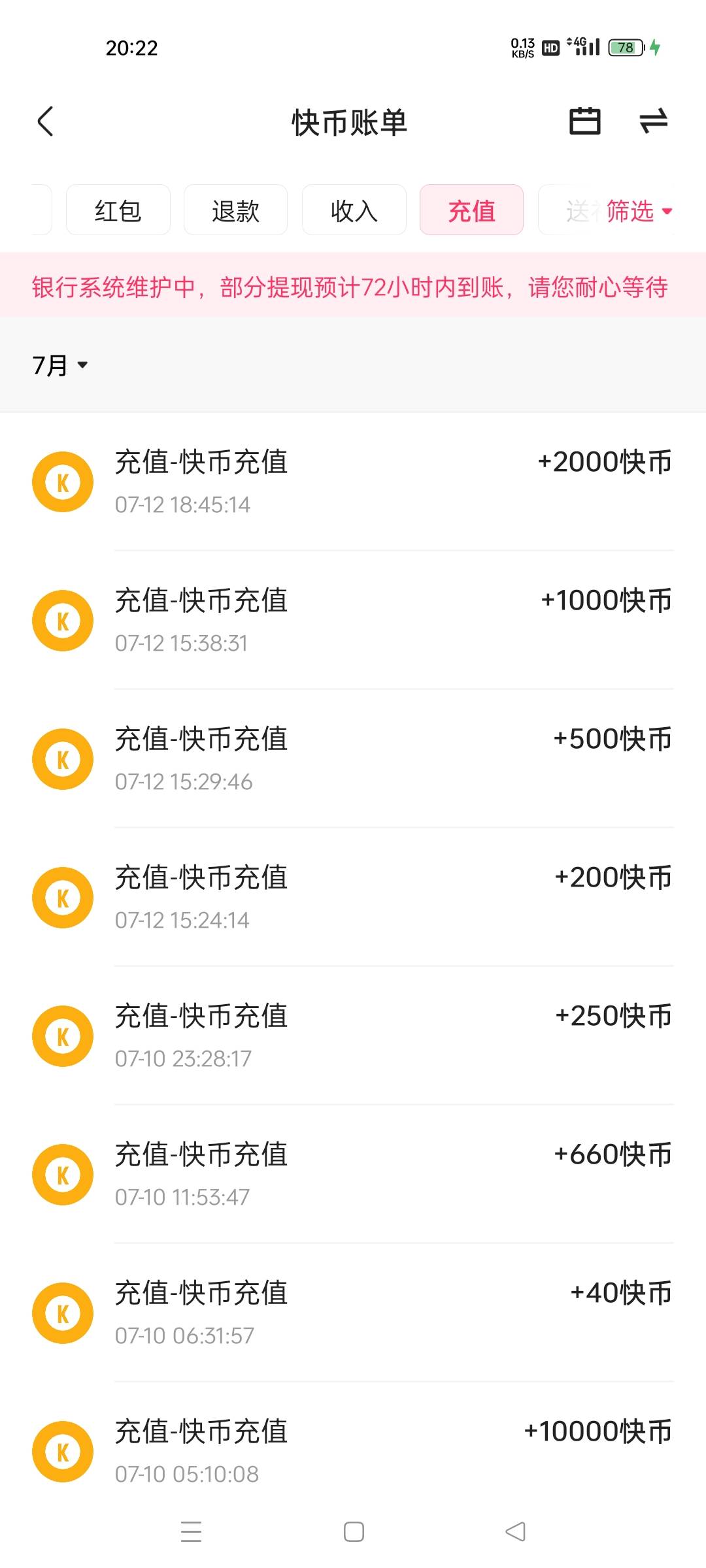Viewport: 706px width, 1568px height.
Task: Go back using the top-left arrow
Action: point(45,122)
